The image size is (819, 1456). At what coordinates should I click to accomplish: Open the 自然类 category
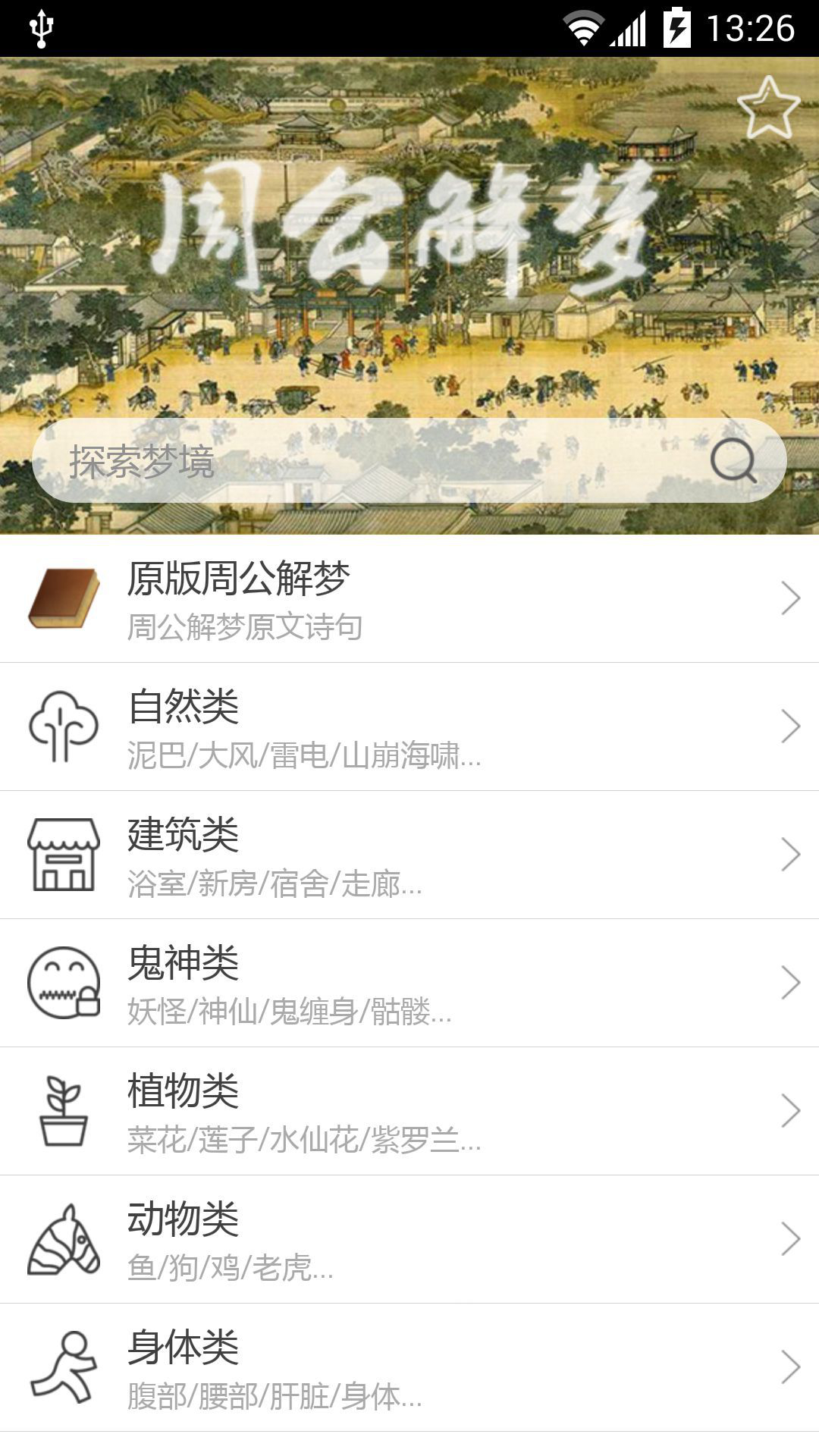409,726
